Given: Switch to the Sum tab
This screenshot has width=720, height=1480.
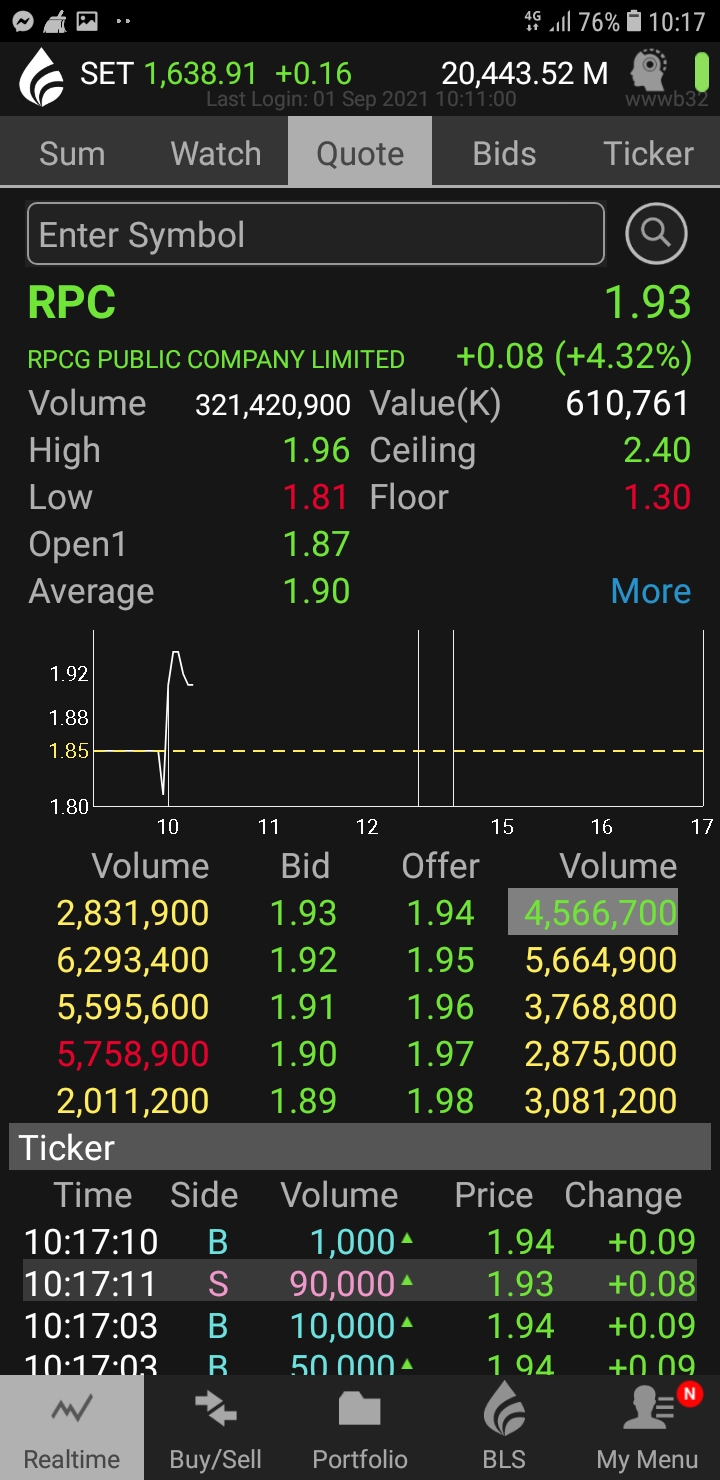Looking at the screenshot, I should (x=72, y=153).
